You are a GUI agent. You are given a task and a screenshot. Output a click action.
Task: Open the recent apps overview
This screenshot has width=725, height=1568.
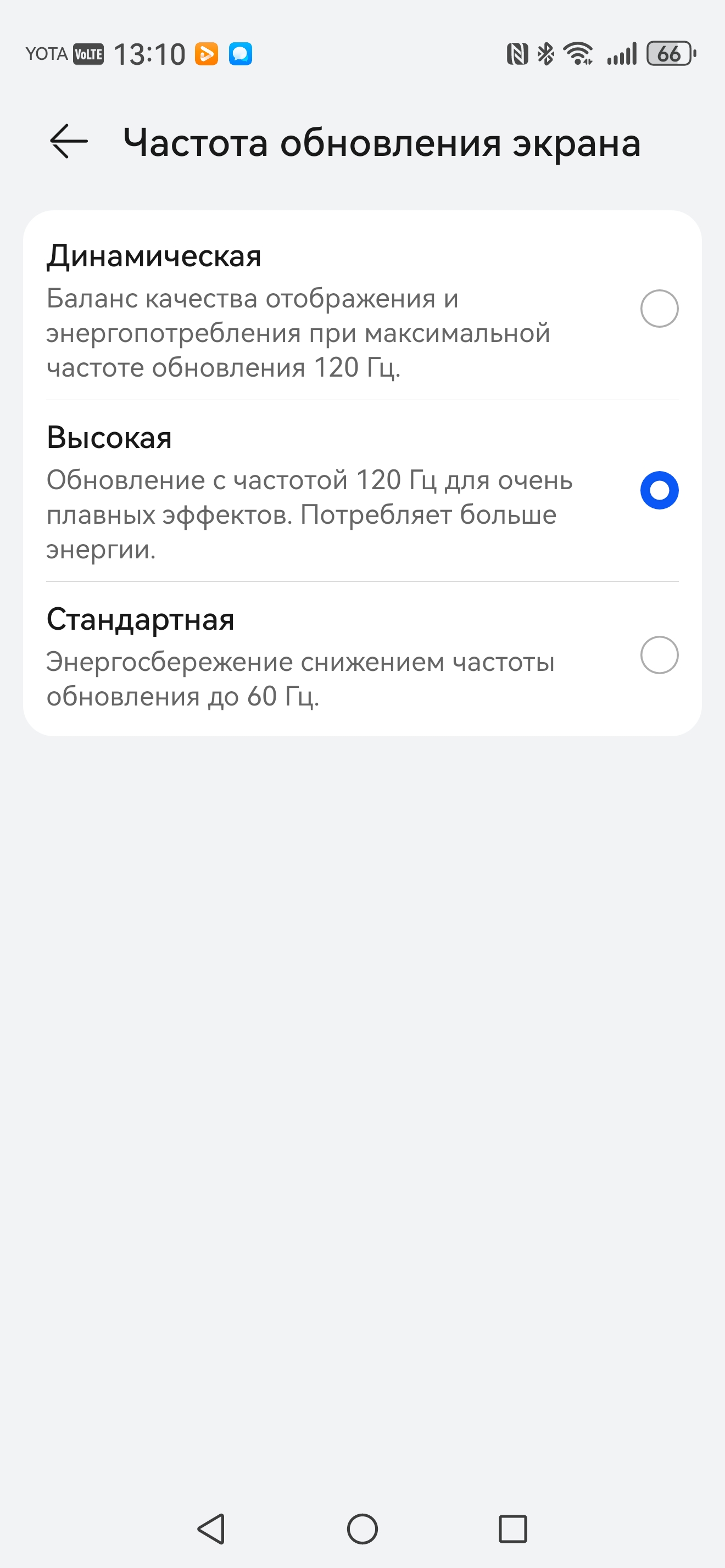(512, 1528)
